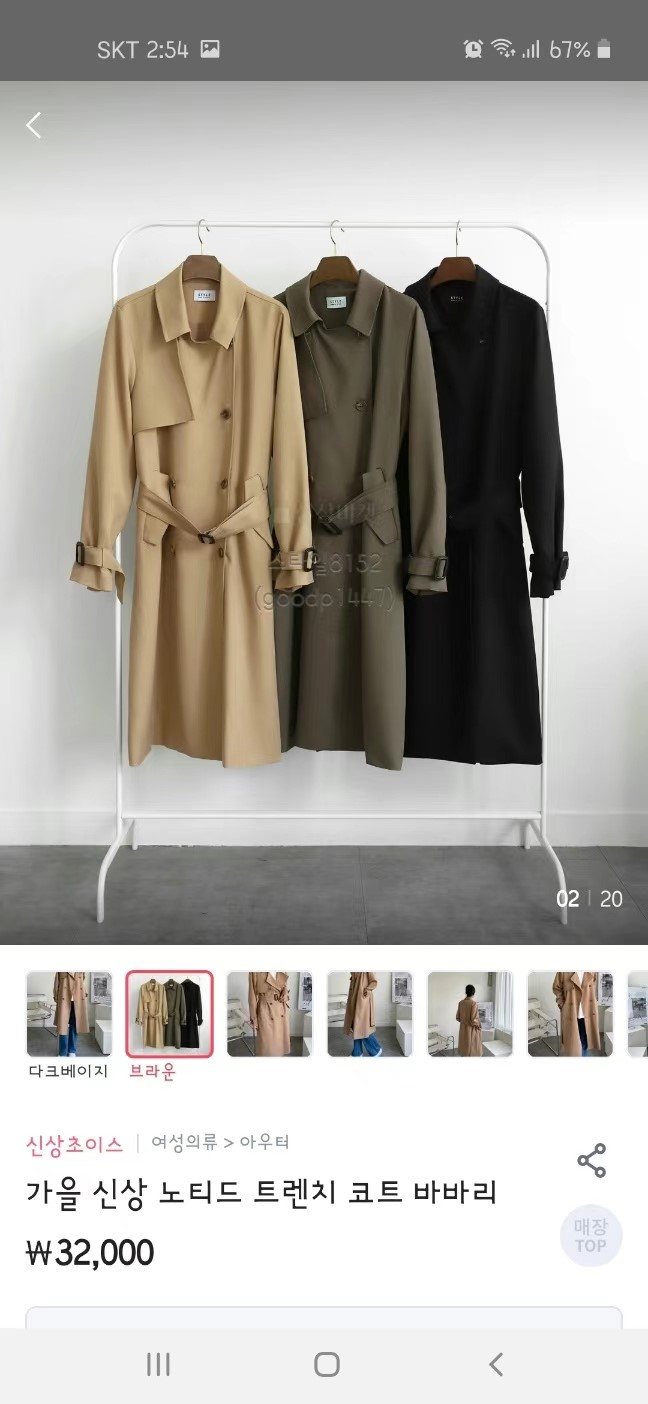Open the main product image fullscreen
648x1404 pixels.
[324, 510]
